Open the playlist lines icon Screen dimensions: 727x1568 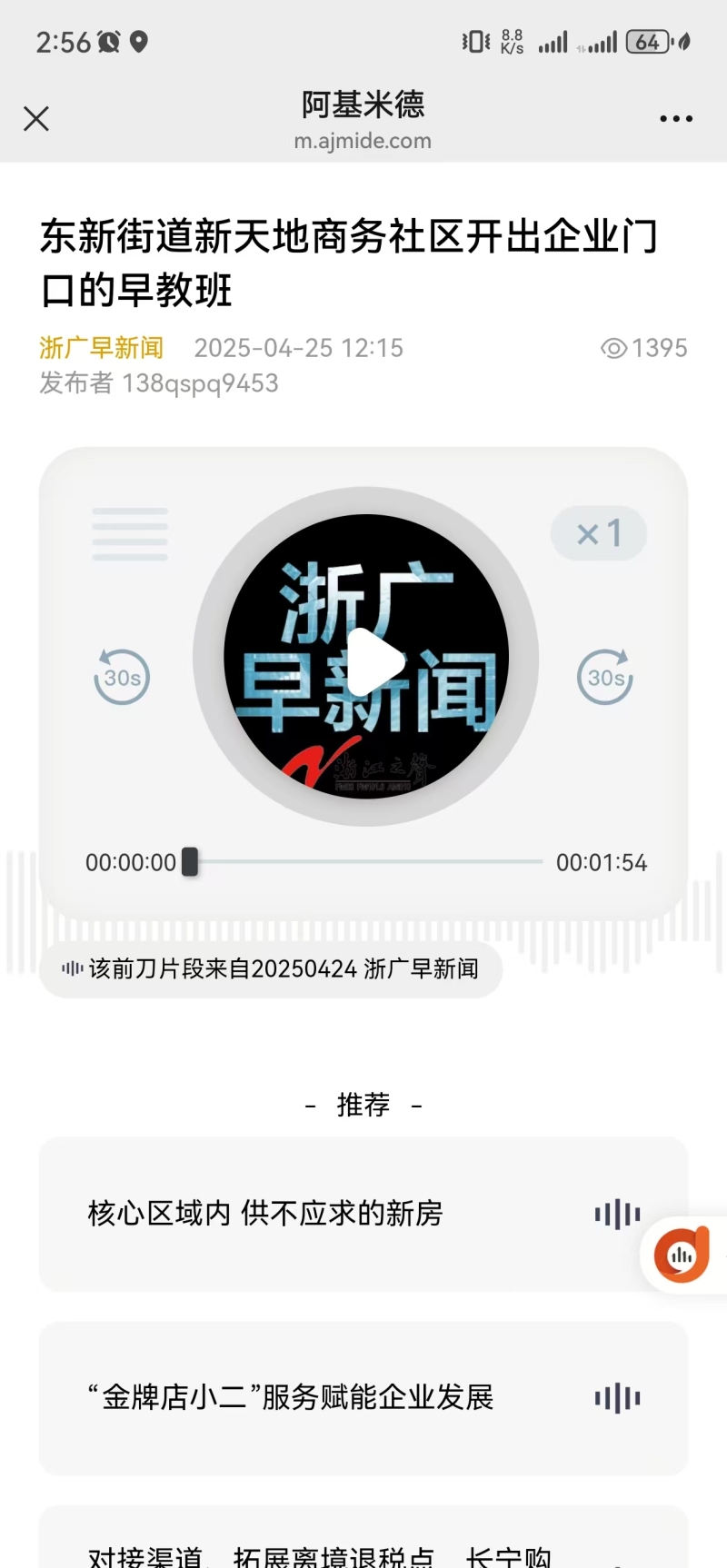(x=130, y=534)
